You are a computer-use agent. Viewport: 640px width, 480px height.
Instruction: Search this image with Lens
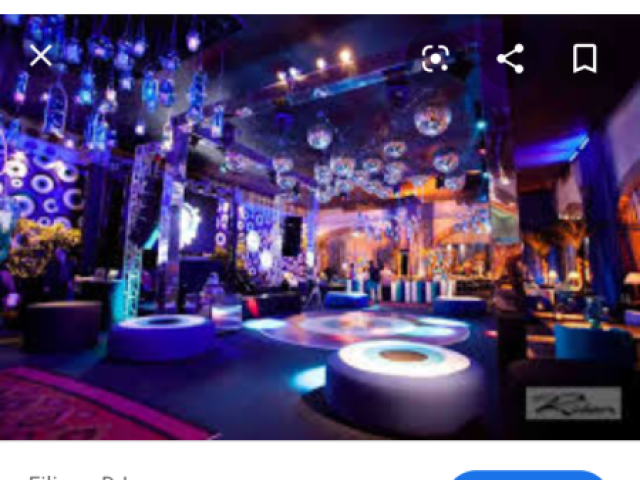[x=436, y=59]
